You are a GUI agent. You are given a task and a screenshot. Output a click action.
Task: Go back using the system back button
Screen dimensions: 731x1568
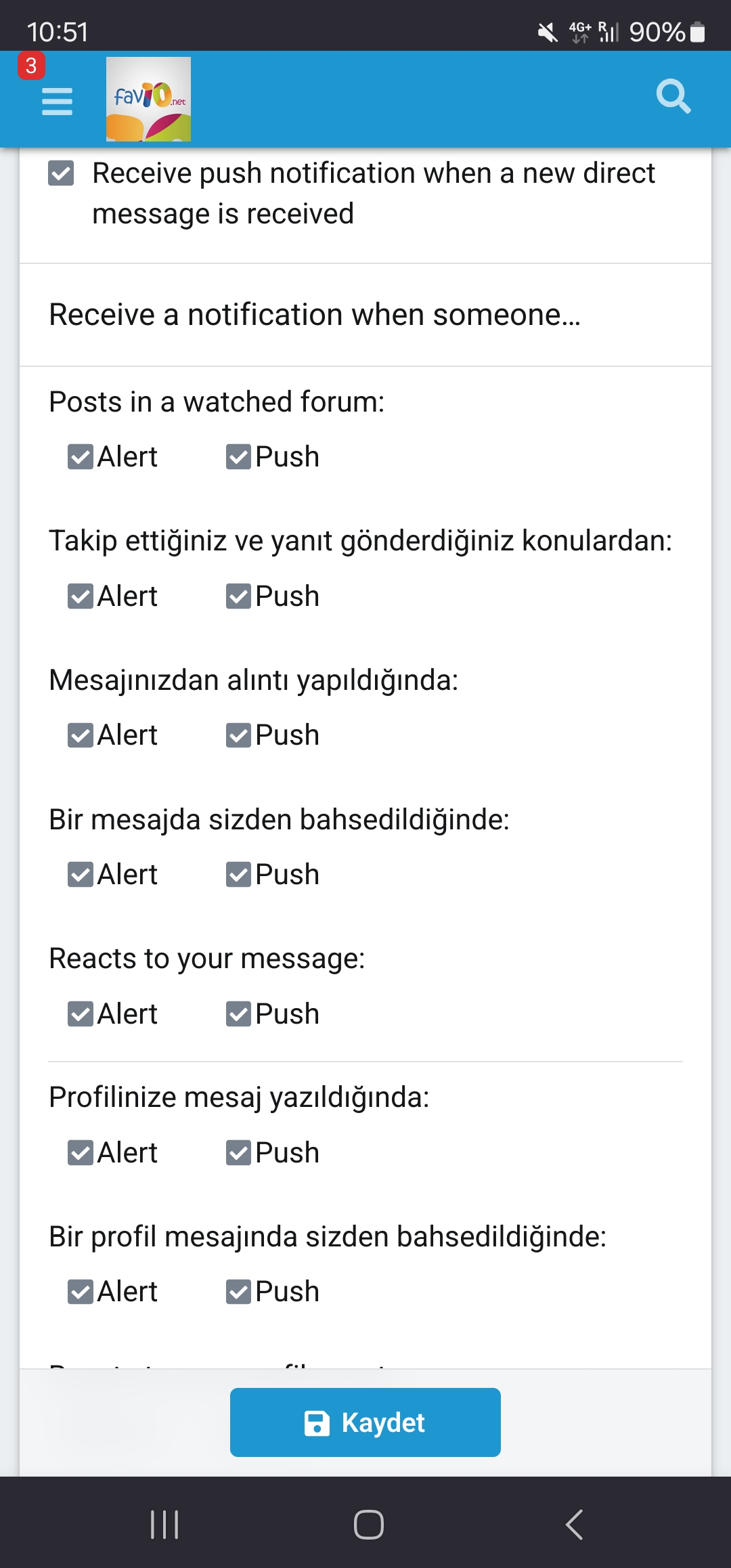[574, 1525]
